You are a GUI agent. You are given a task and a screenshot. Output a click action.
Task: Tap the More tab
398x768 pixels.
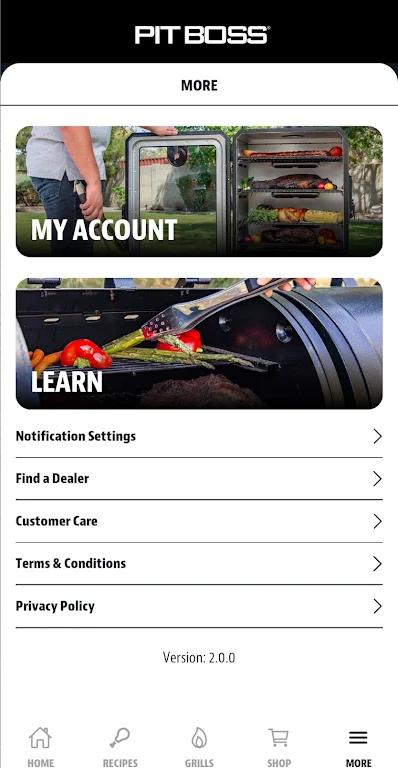(358, 746)
